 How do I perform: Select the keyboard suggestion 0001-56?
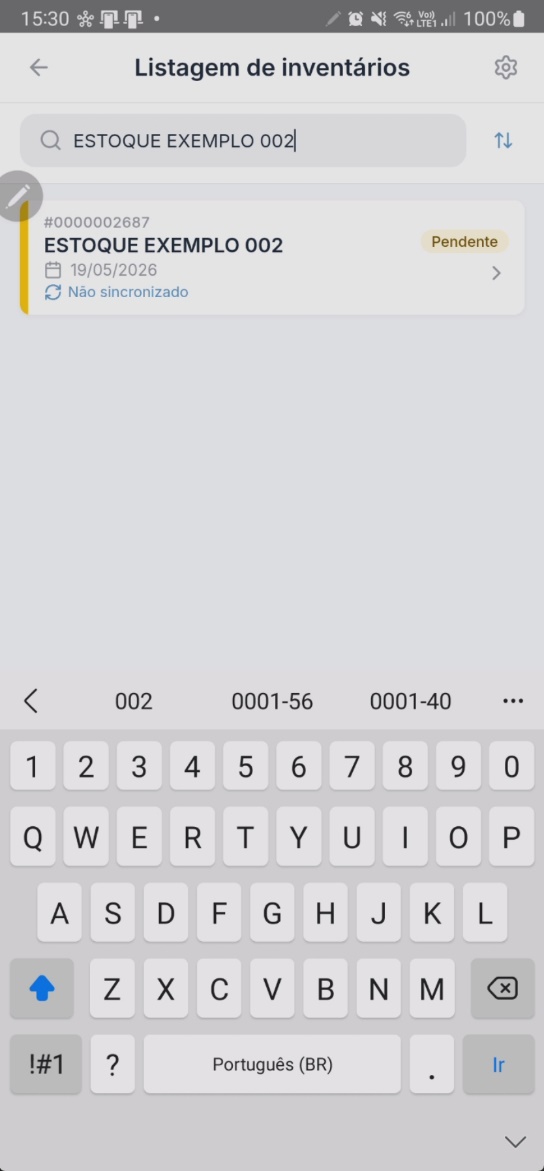coord(272,701)
